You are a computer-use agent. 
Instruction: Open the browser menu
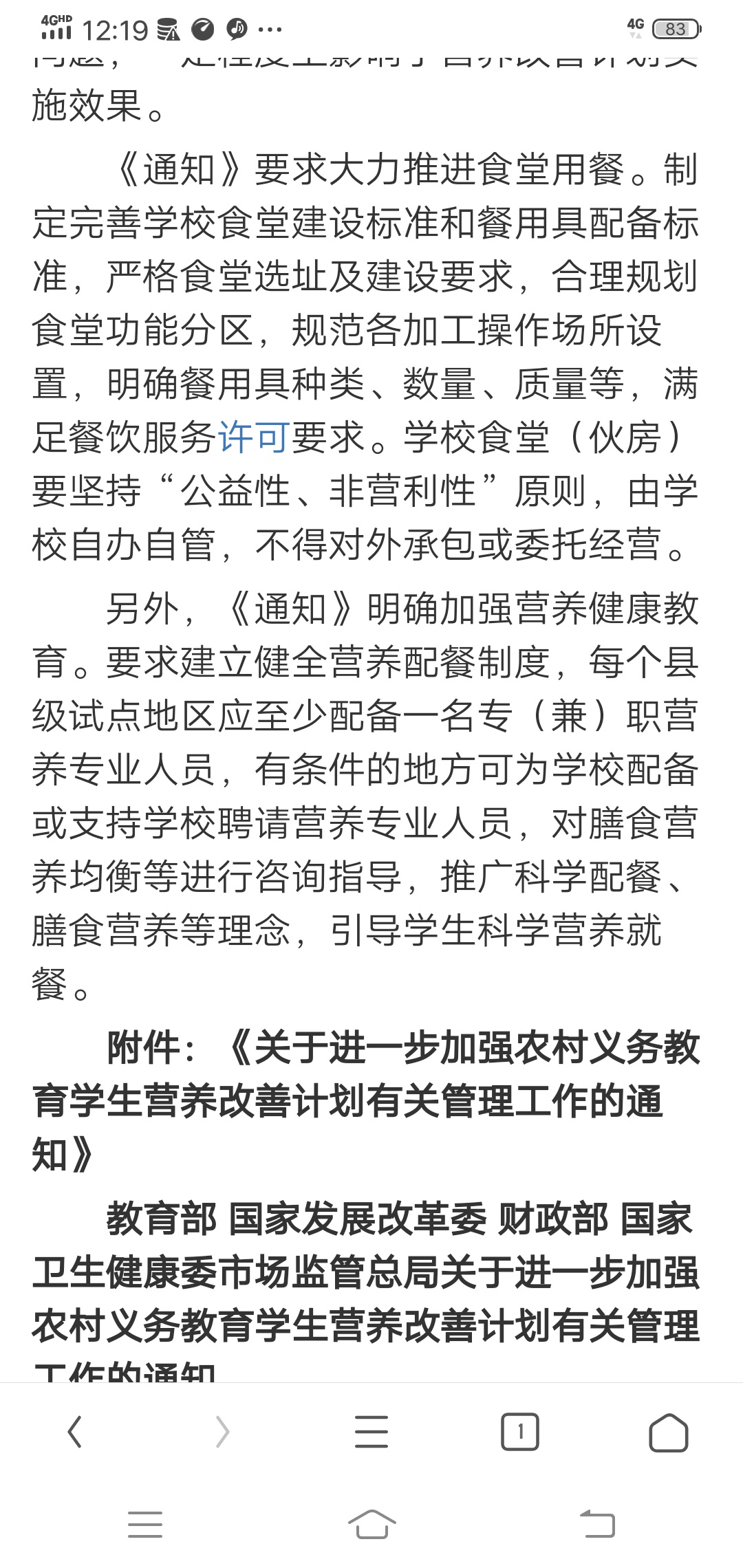click(x=371, y=1433)
